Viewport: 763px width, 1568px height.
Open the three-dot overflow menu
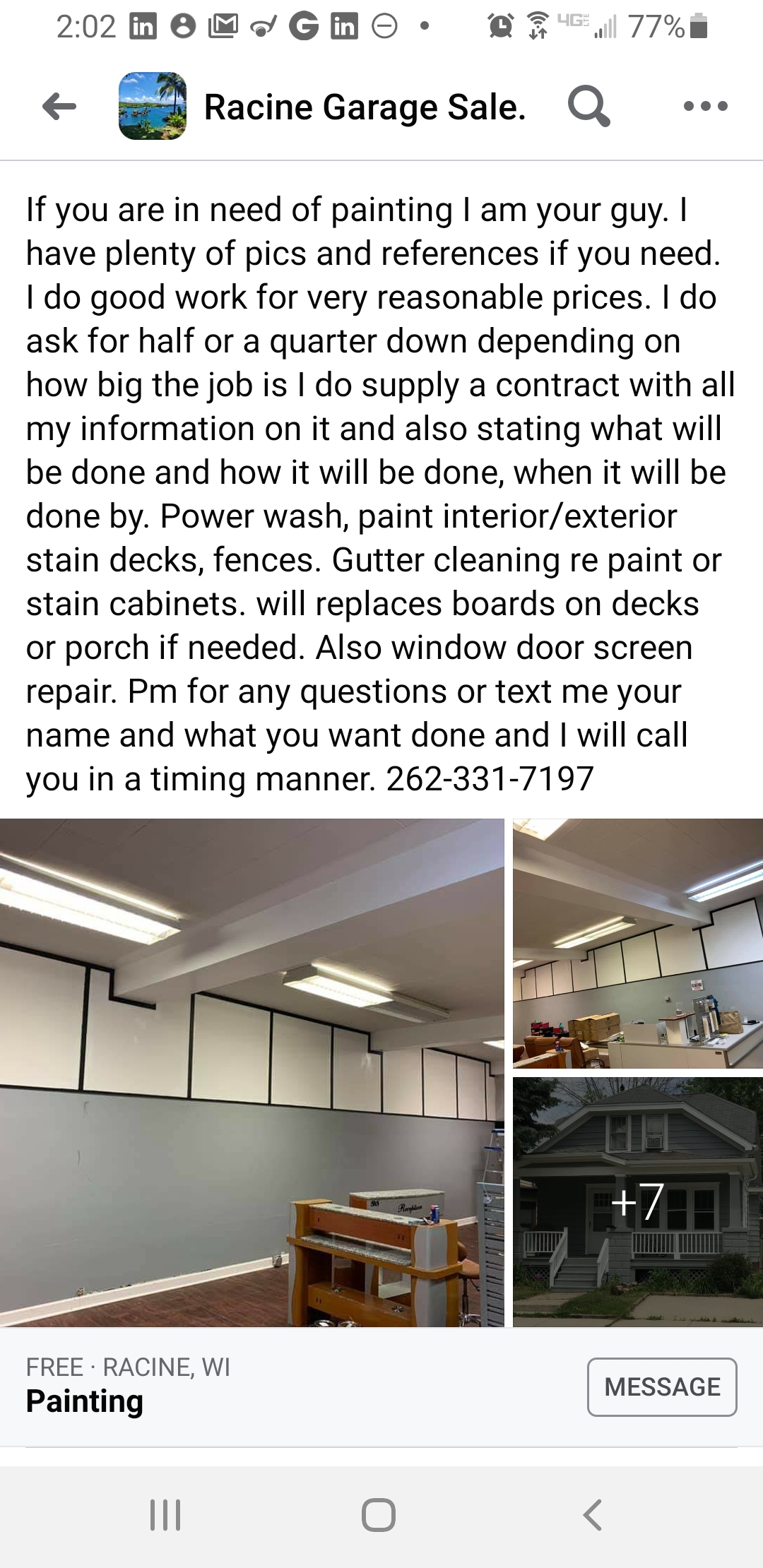click(x=705, y=107)
